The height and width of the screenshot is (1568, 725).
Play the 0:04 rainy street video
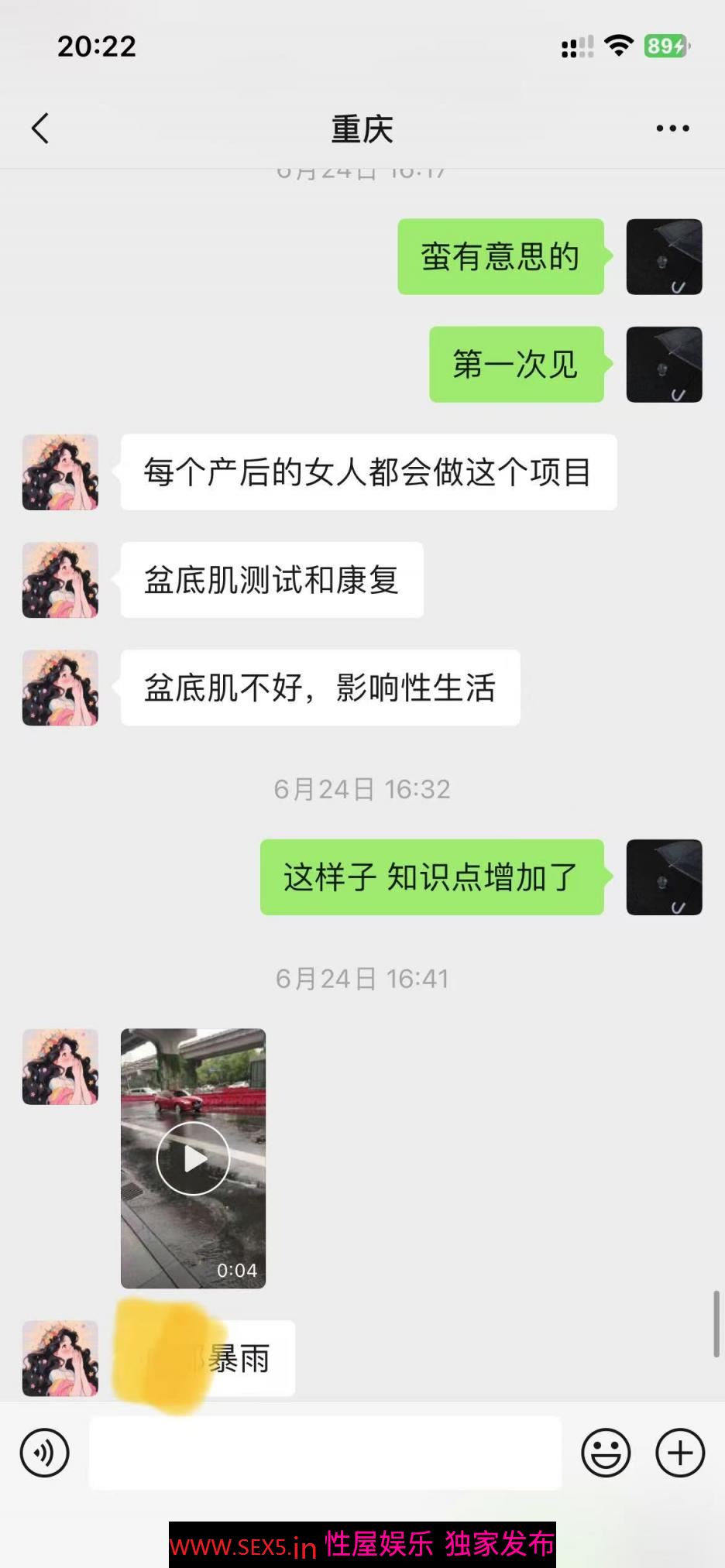[x=193, y=1158]
